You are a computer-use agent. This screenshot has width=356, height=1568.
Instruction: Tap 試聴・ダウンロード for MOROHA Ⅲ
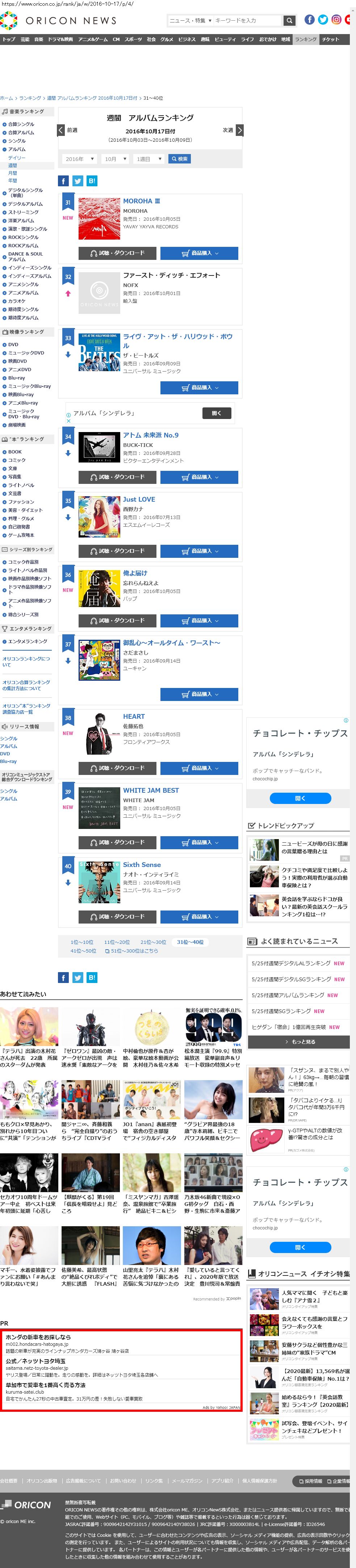[117, 253]
